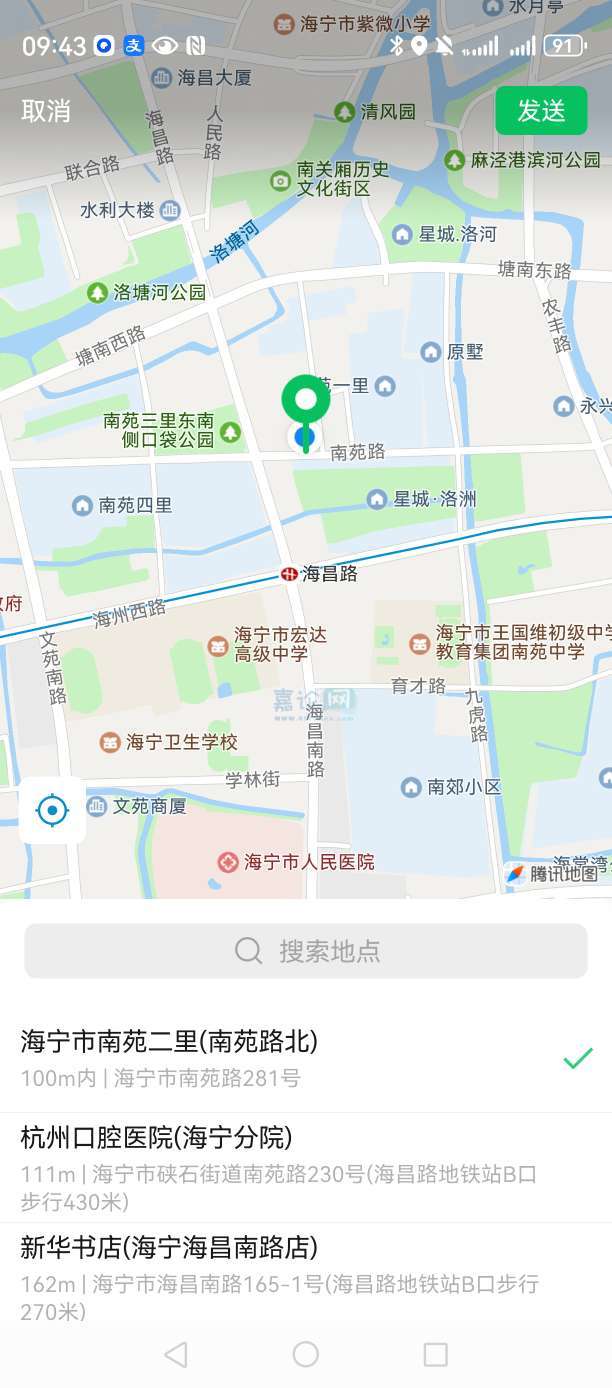Go back using system navigation bar
This screenshot has width=612, height=1388.
pos(176,1355)
